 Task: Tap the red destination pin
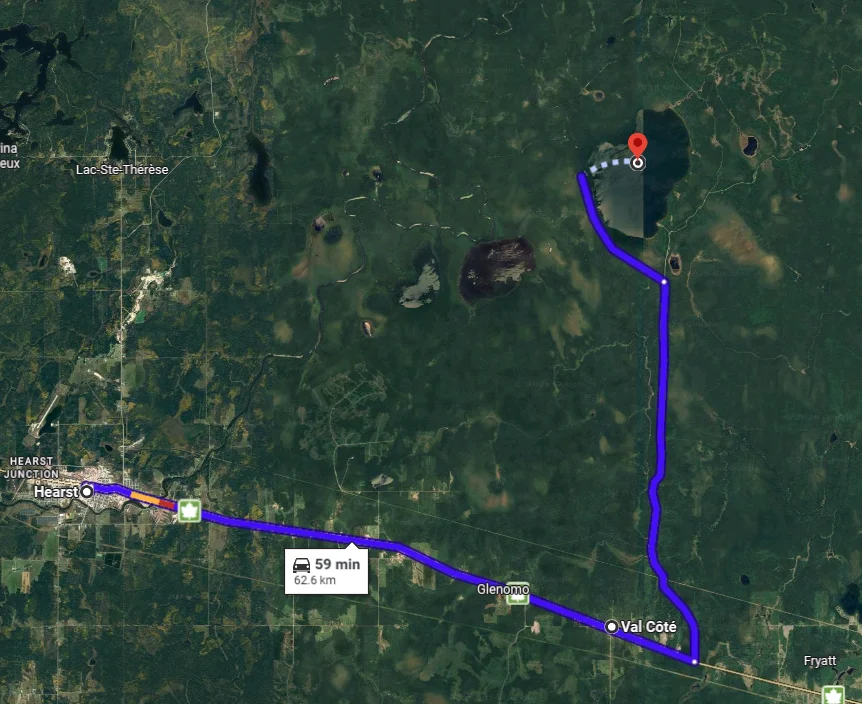(637, 146)
